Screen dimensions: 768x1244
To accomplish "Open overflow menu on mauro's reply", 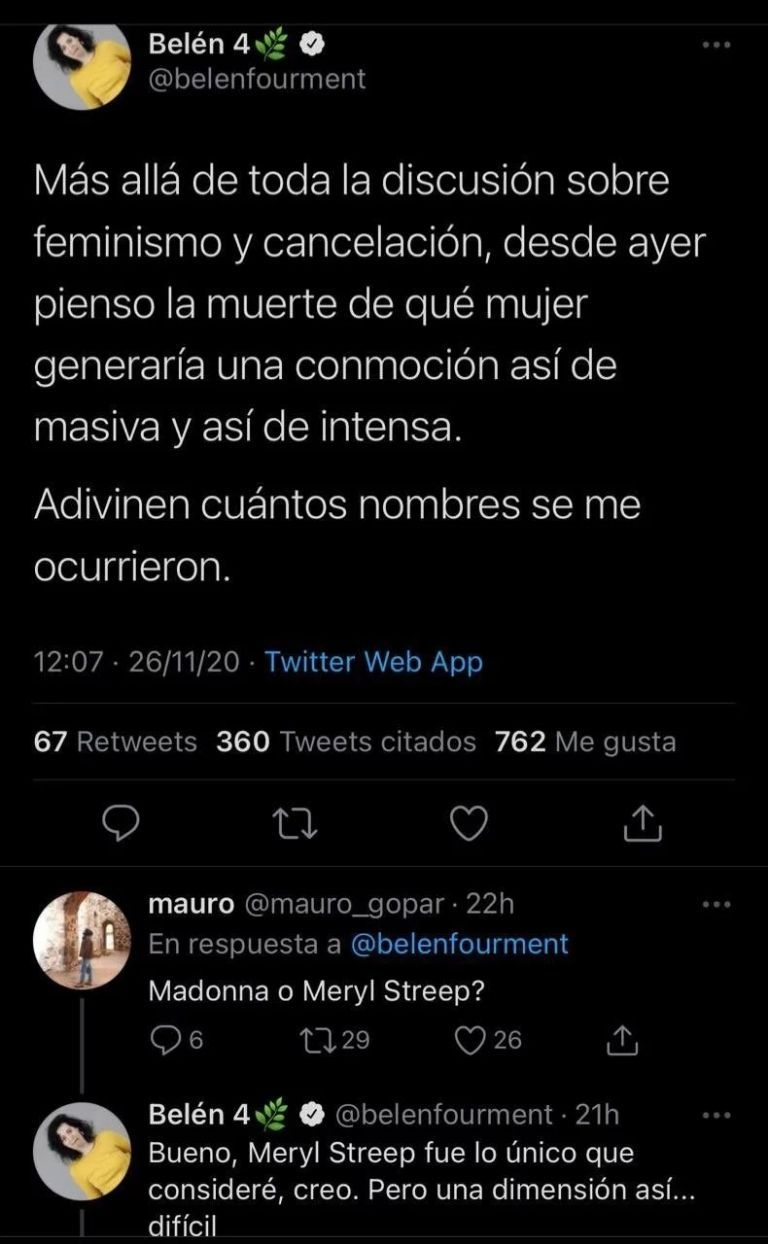I will pyautogui.click(x=716, y=905).
